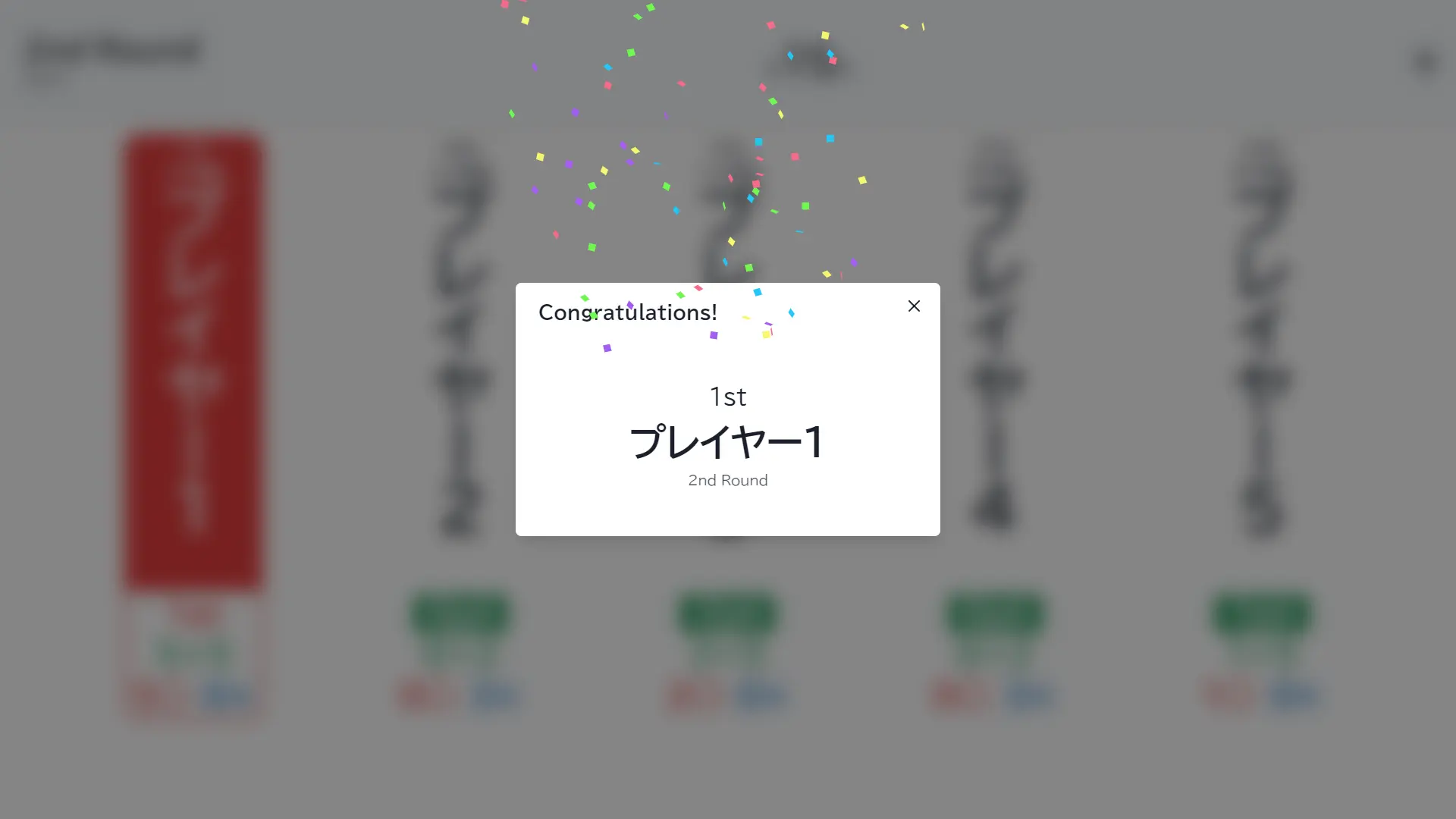Close the Congratulations dialog
Screen dimensions: 1456x819
pyautogui.click(x=914, y=306)
